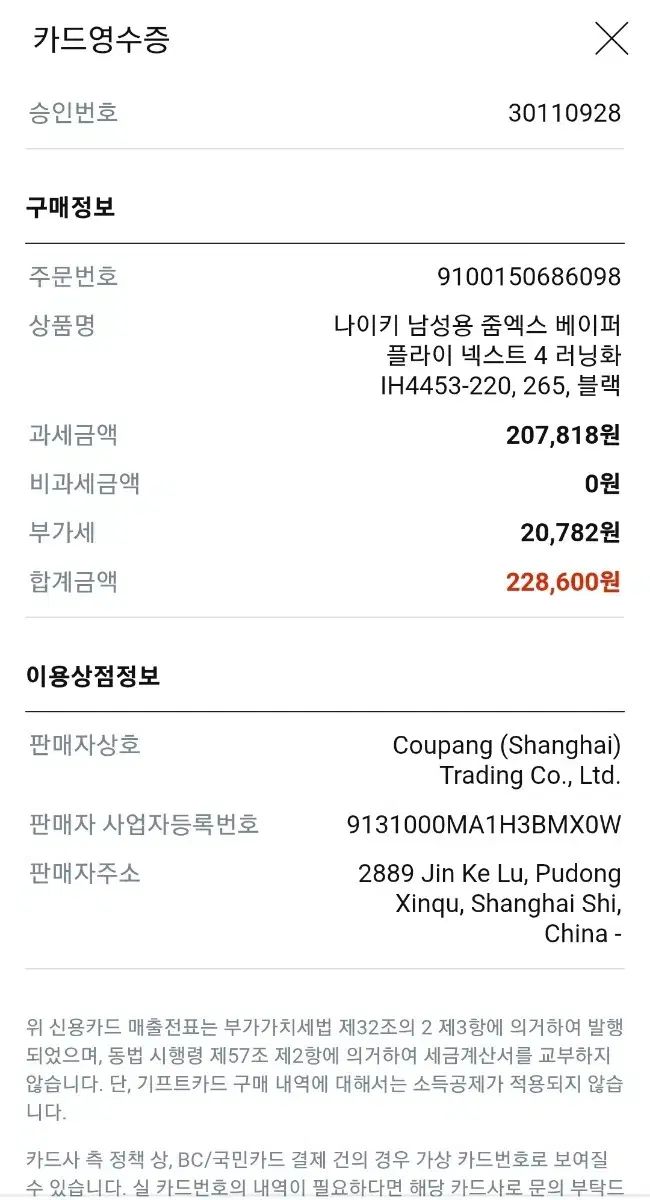Close the card receipt screen
The height and width of the screenshot is (1200, 650).
(x=611, y=39)
